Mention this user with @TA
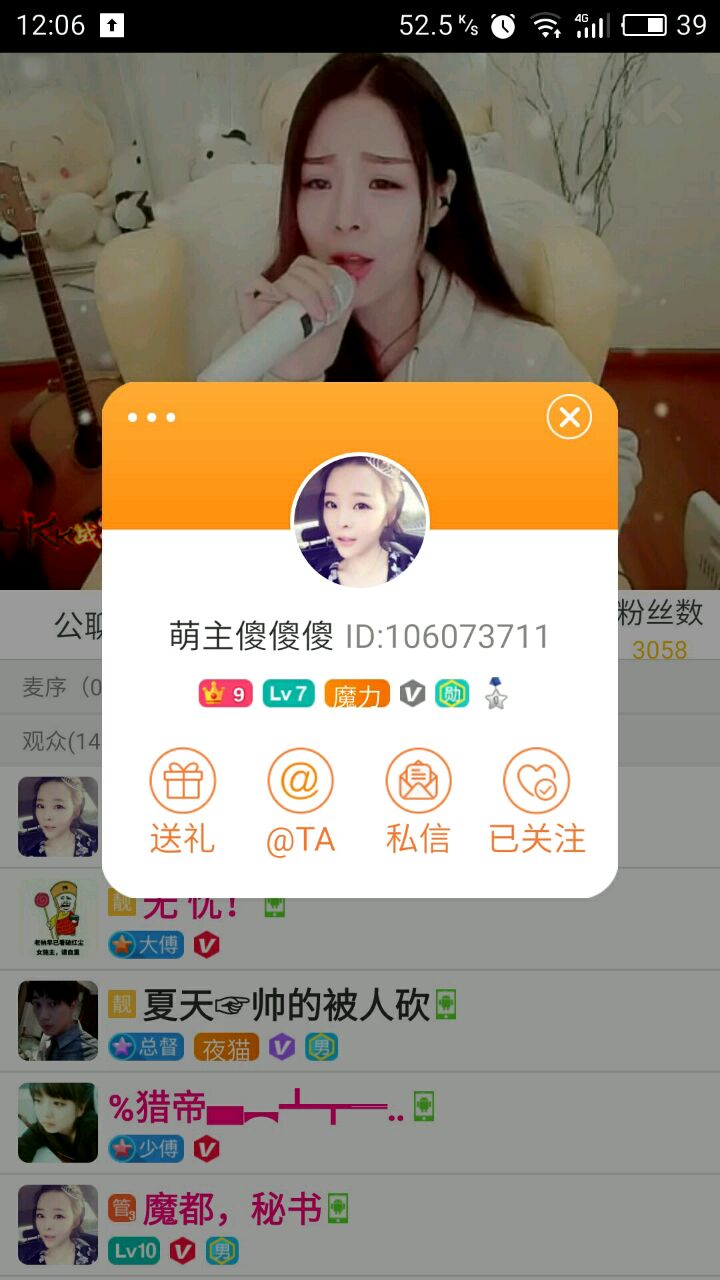Screen dimensions: 720x1280 (300, 802)
